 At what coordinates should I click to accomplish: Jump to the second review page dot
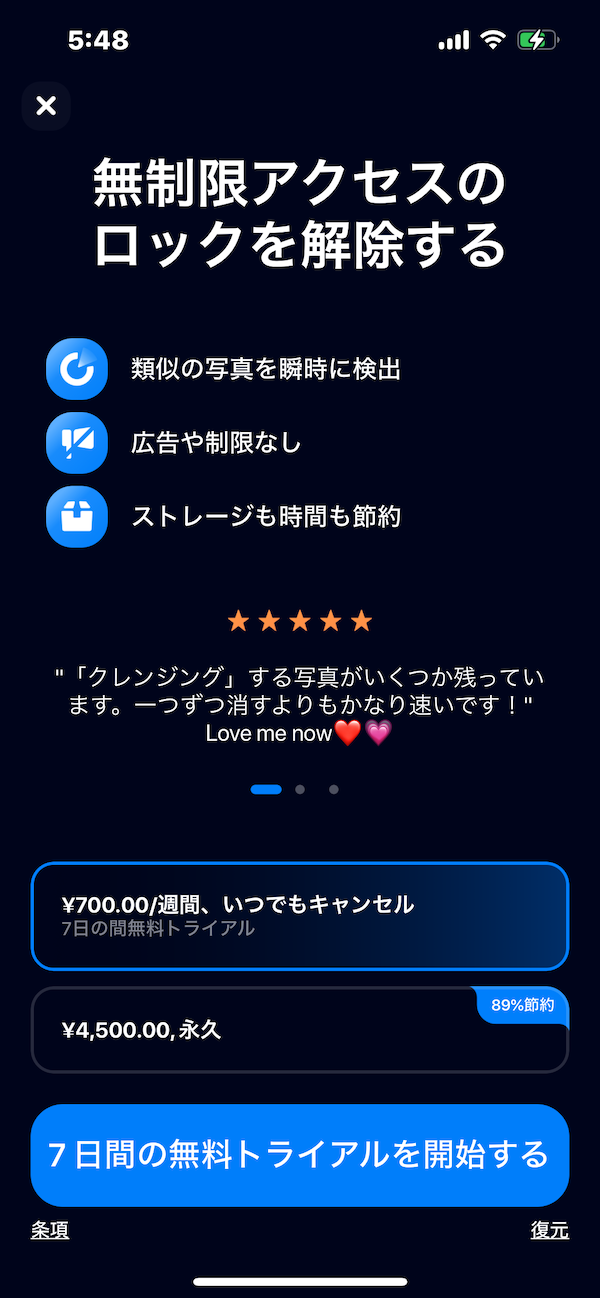[300, 790]
